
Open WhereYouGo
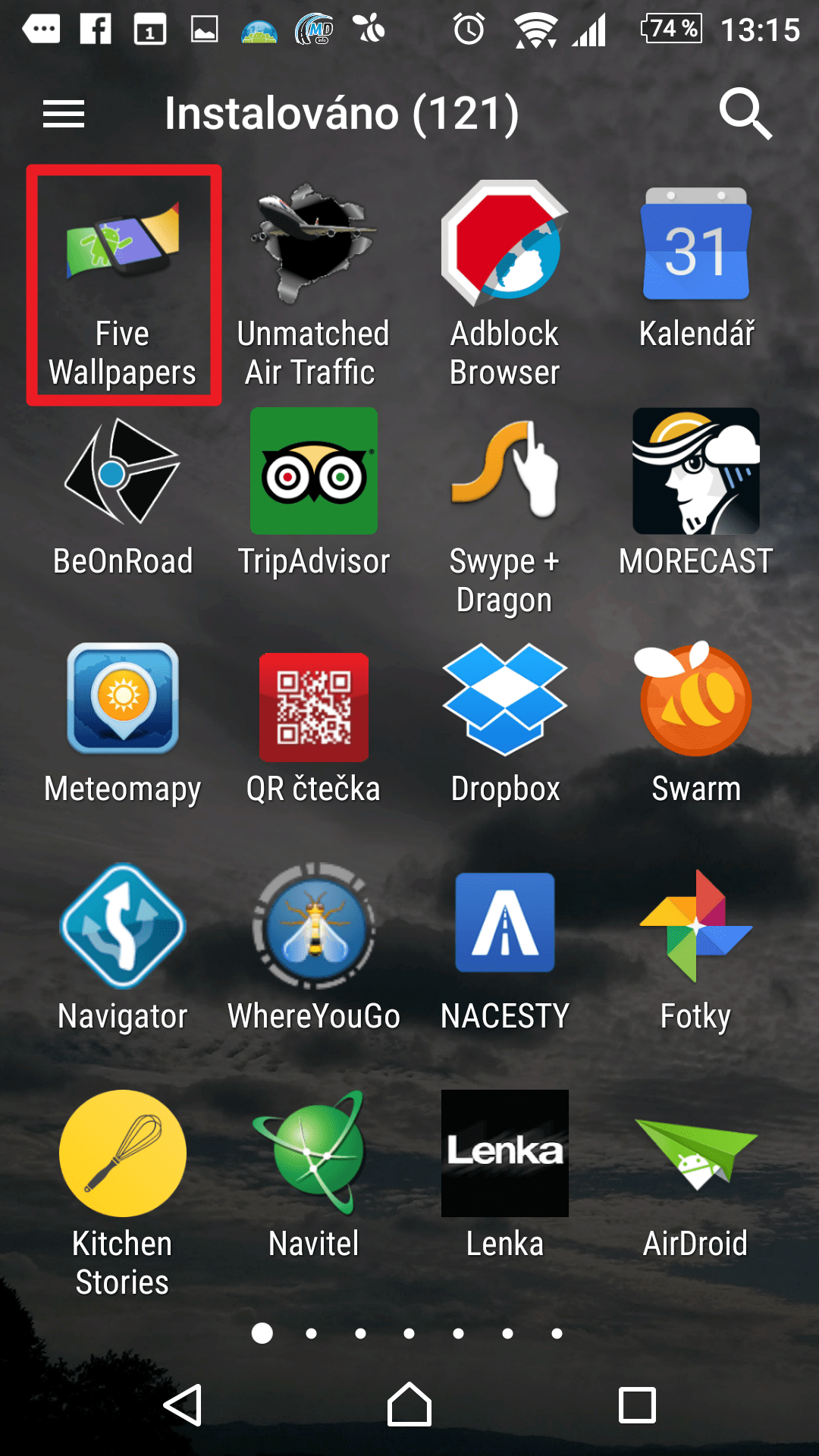313,949
